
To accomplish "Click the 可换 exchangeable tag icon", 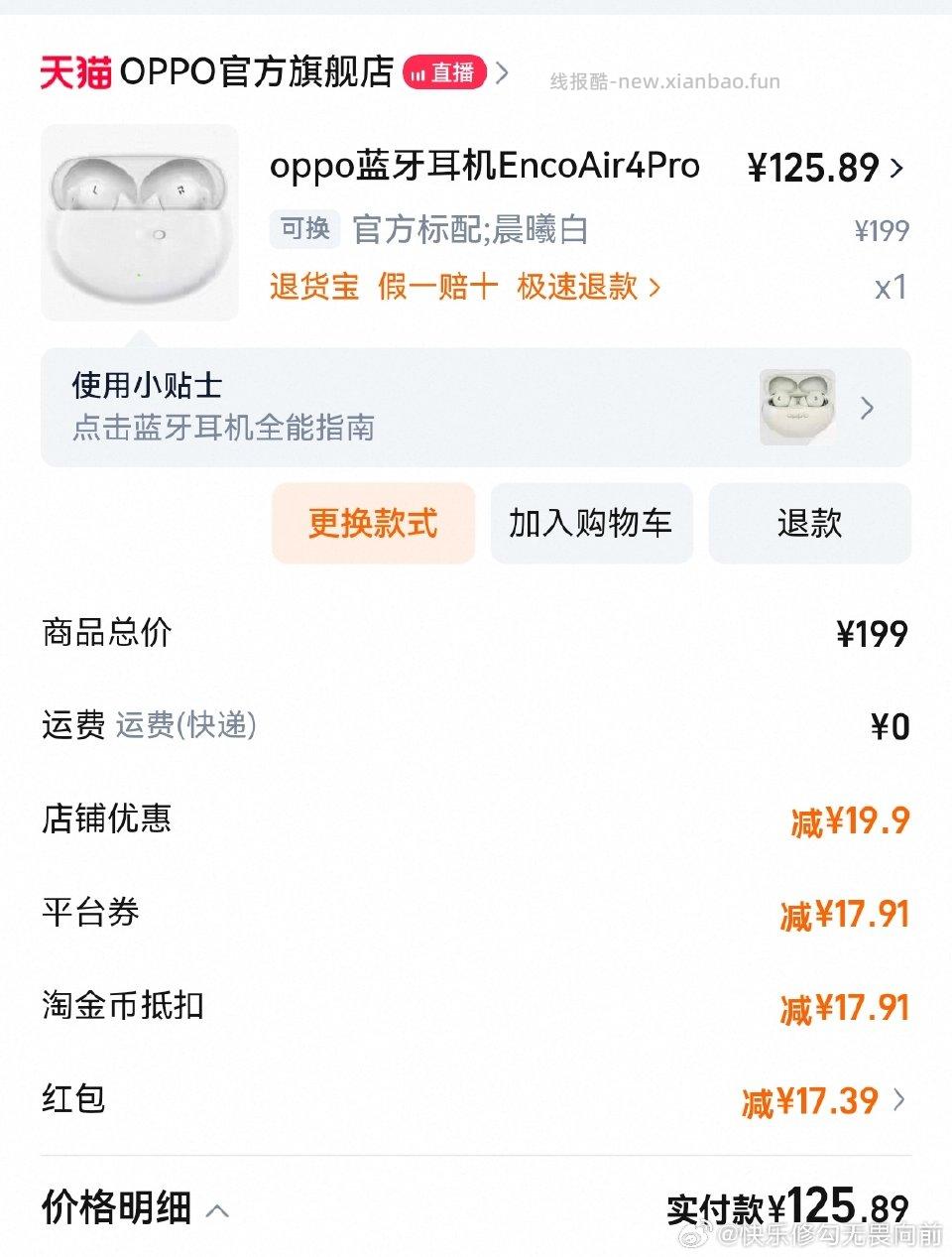I will [x=303, y=228].
